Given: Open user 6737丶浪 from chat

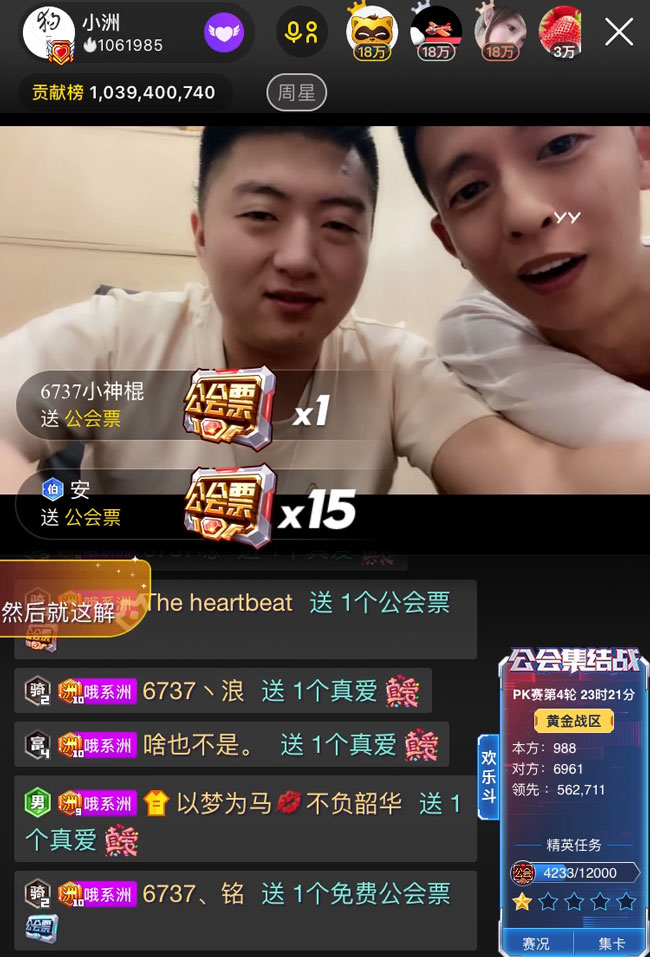Looking at the screenshot, I should point(193,690).
